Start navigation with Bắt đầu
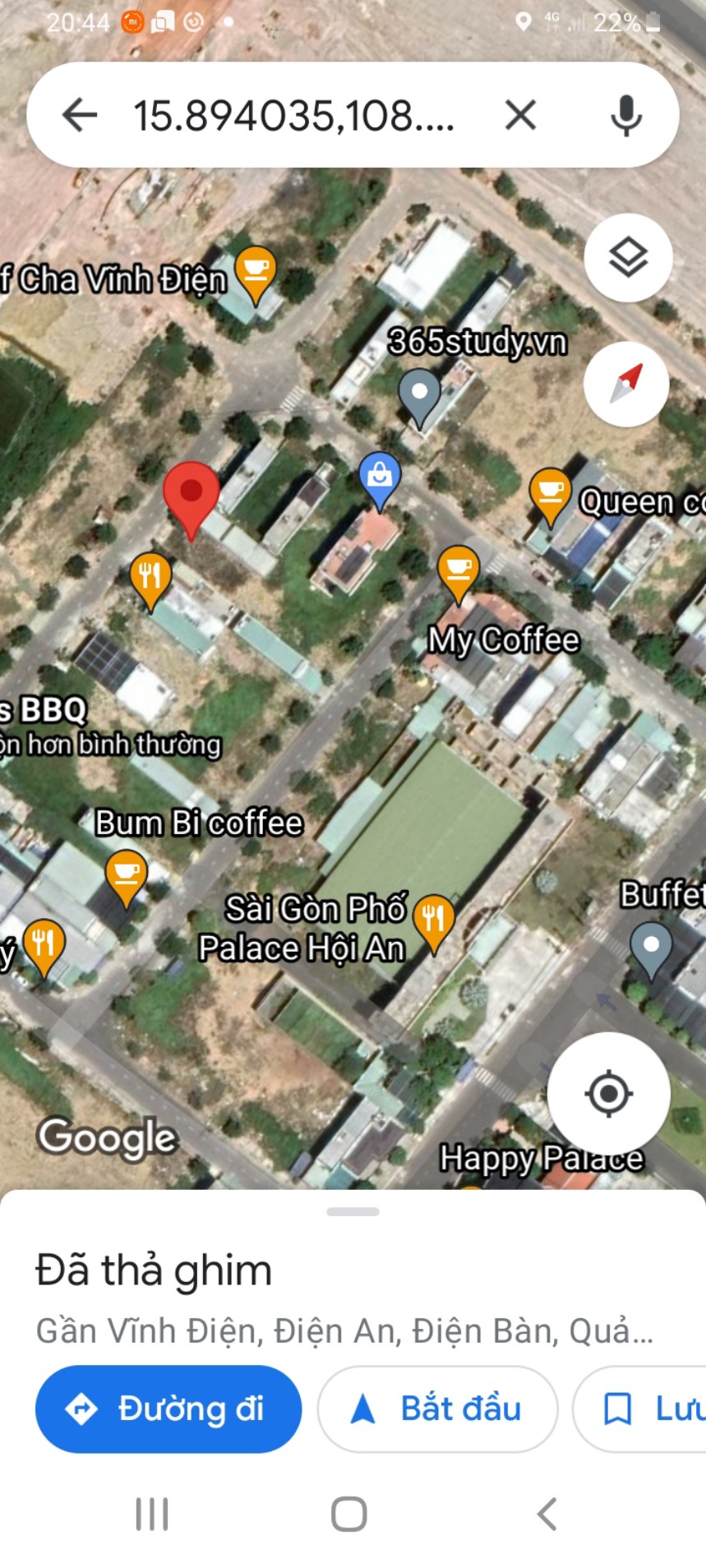706x1568 pixels. 437,1409
